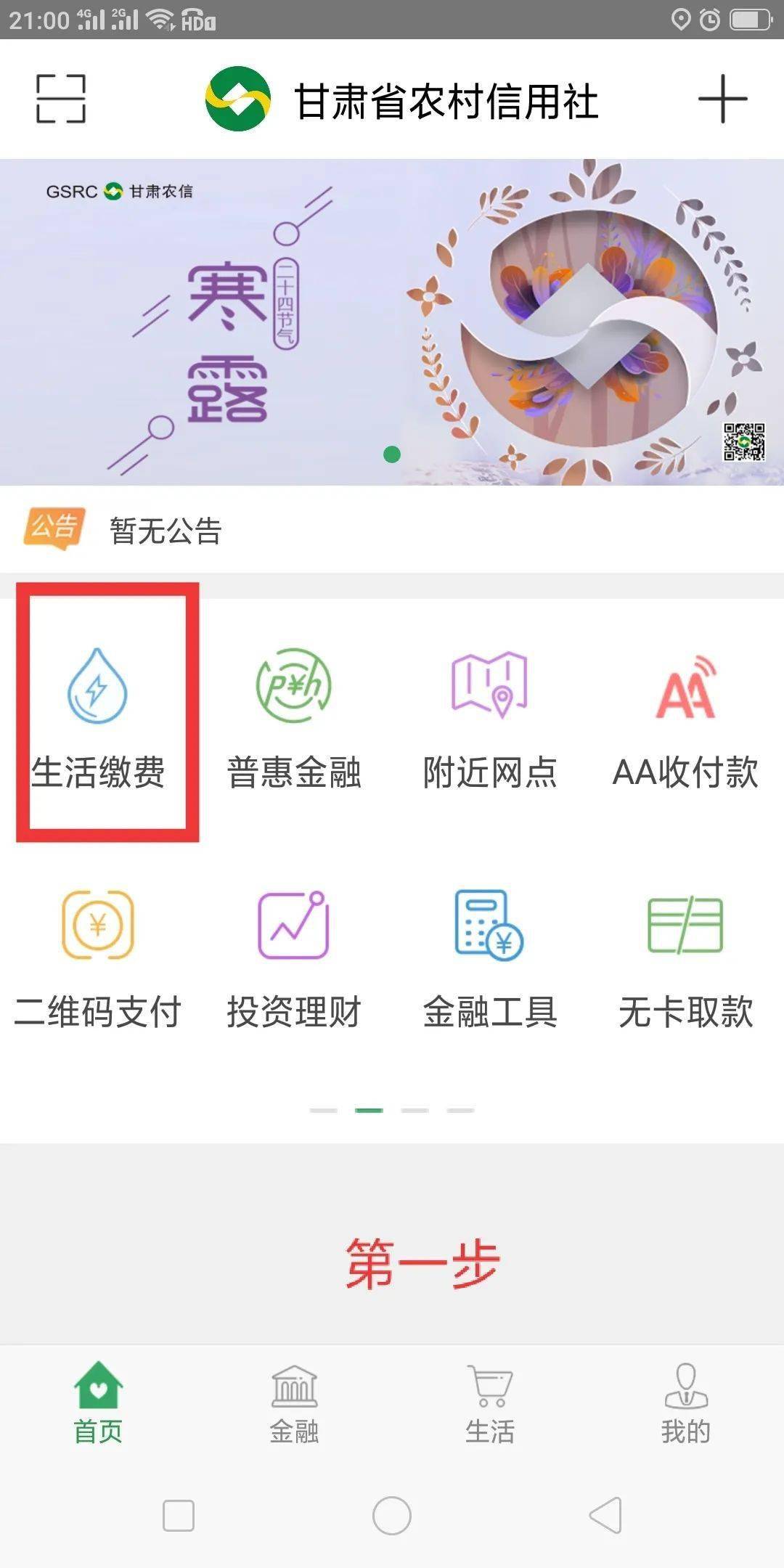View the 公告 announcement bar
The width and height of the screenshot is (784, 1568).
click(166, 531)
